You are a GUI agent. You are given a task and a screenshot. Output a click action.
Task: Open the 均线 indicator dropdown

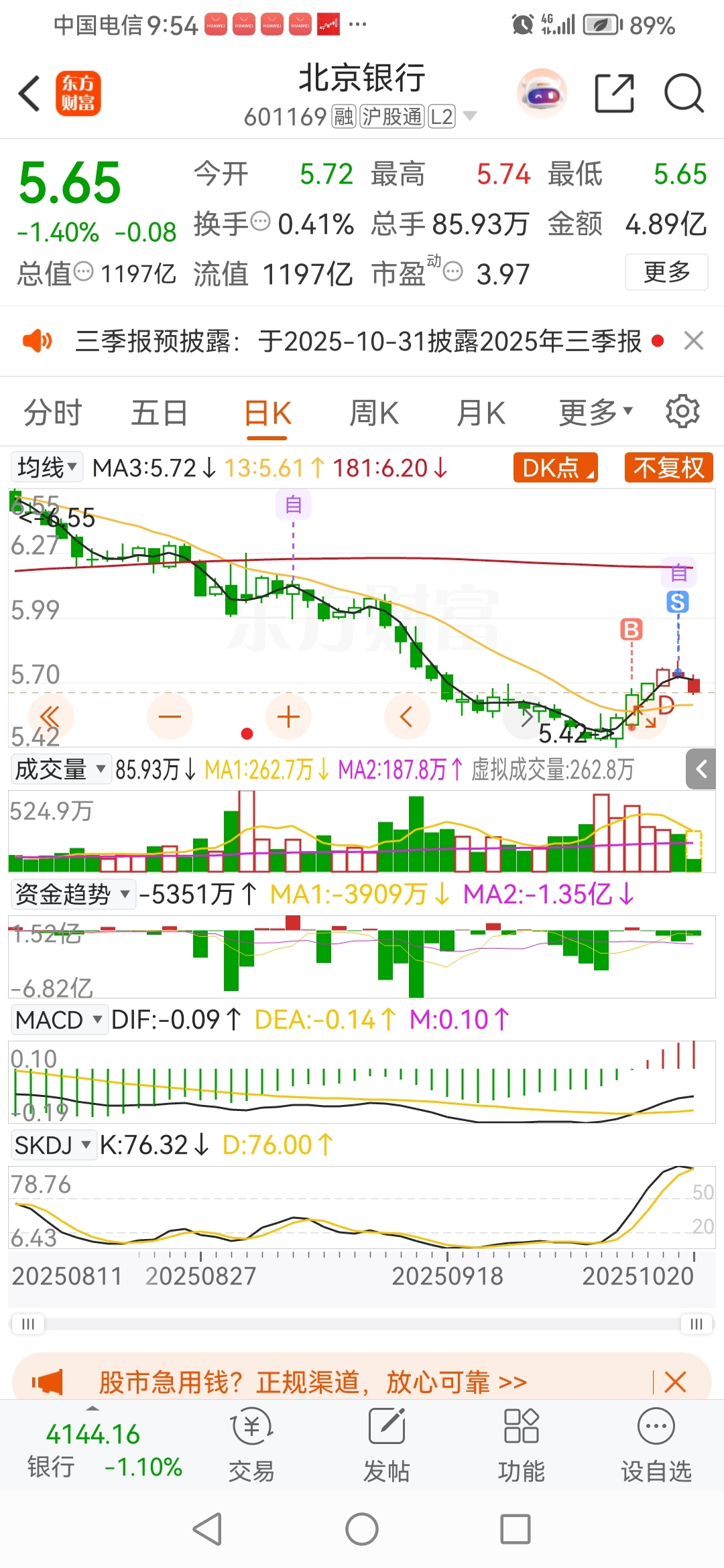click(x=47, y=467)
